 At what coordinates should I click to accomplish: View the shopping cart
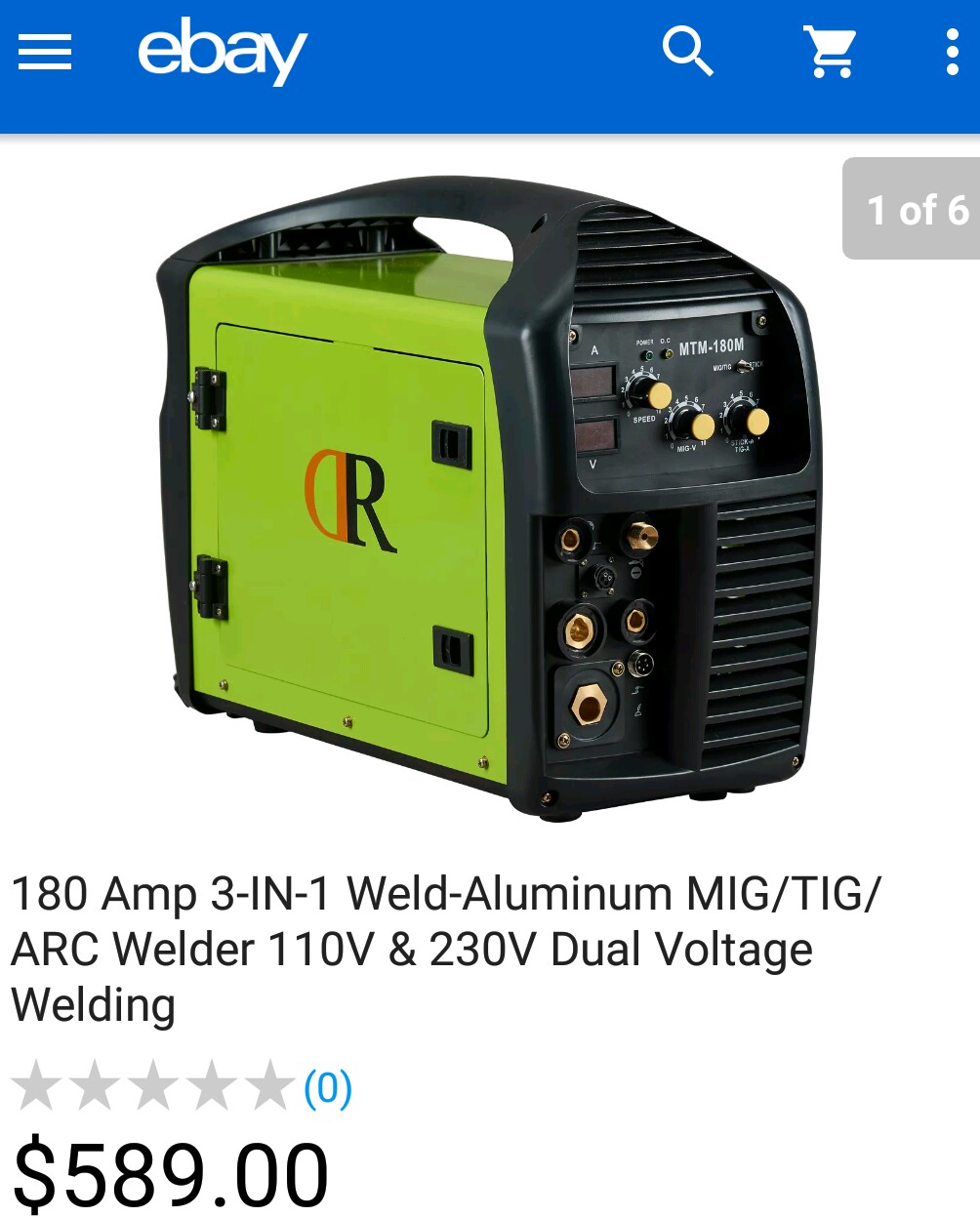(830, 52)
